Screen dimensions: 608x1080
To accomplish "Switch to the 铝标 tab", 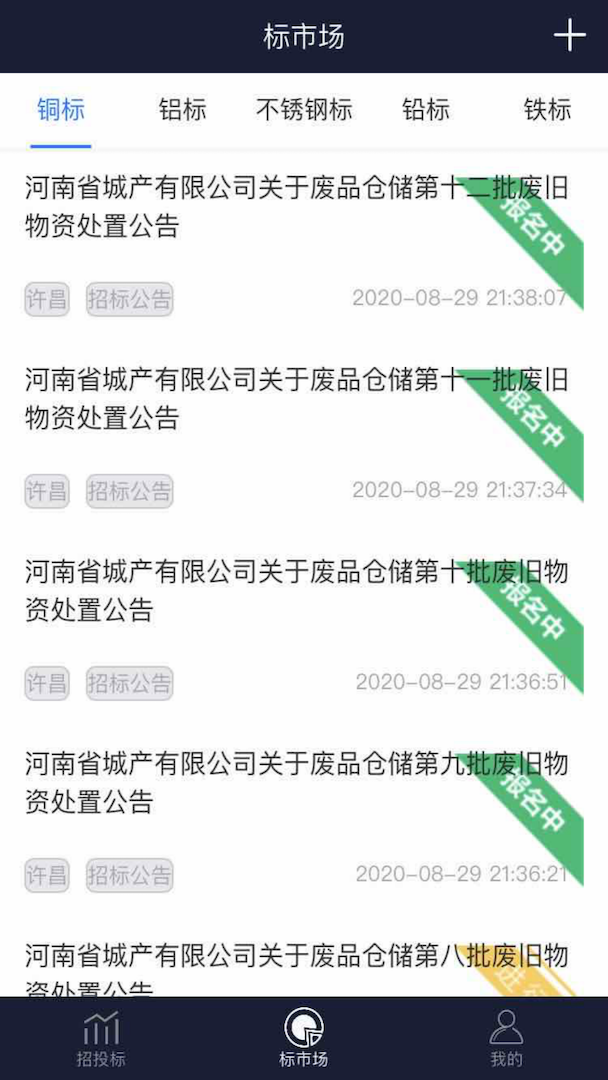I will point(183,109).
